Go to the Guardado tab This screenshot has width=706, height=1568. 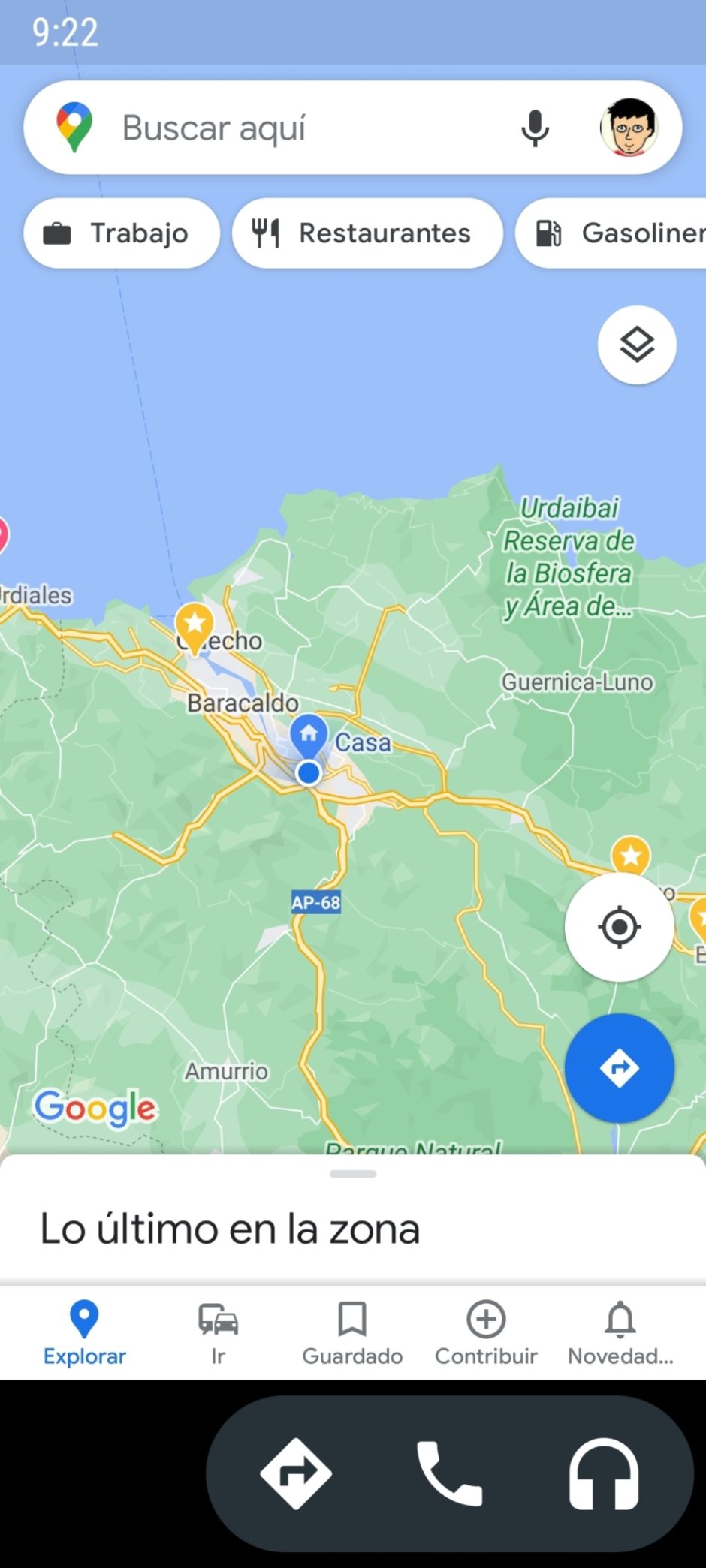[x=352, y=1333]
